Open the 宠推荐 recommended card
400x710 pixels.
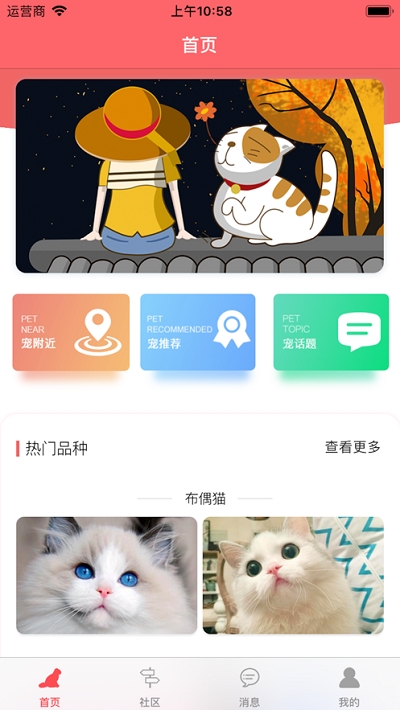[x=198, y=332]
